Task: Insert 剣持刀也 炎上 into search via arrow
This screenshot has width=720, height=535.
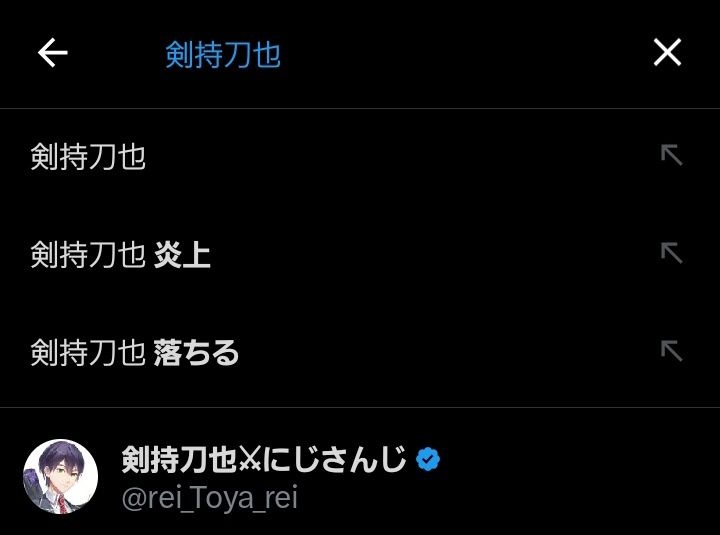Action: pyautogui.click(x=671, y=253)
